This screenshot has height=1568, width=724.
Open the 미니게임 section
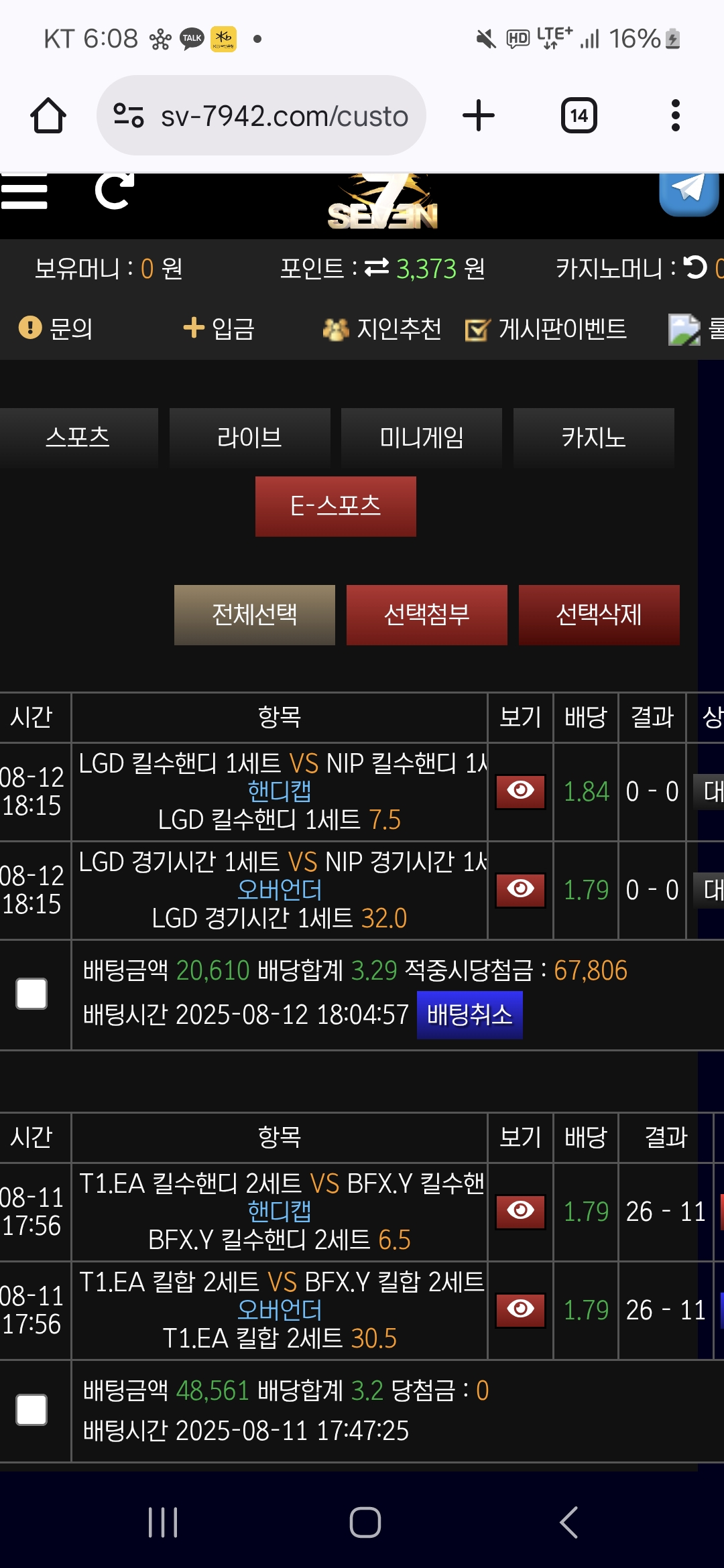pyautogui.click(x=421, y=438)
